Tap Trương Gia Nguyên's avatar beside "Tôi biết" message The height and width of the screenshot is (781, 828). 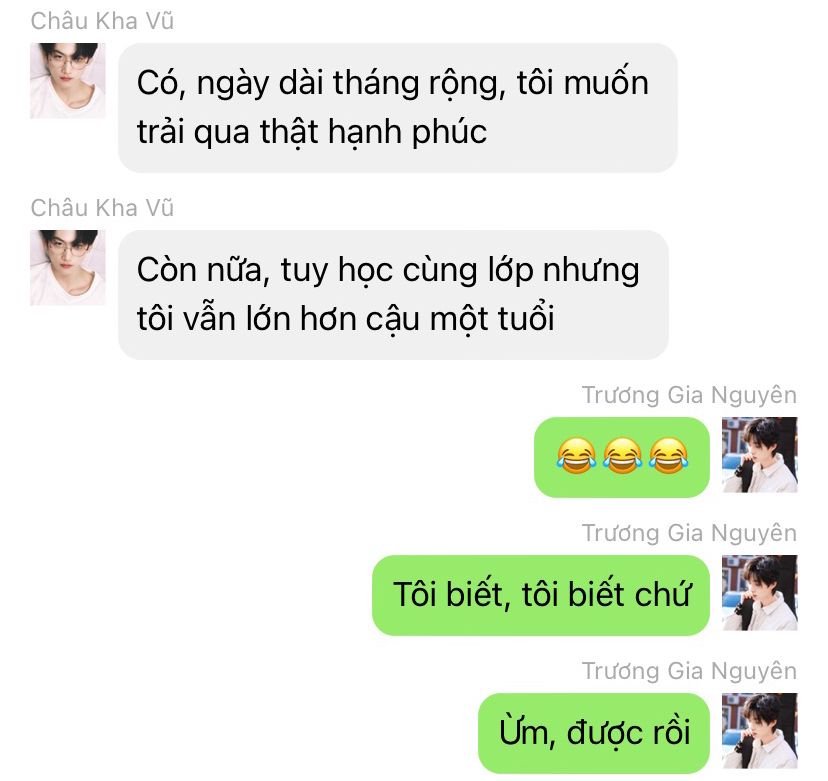(760, 592)
